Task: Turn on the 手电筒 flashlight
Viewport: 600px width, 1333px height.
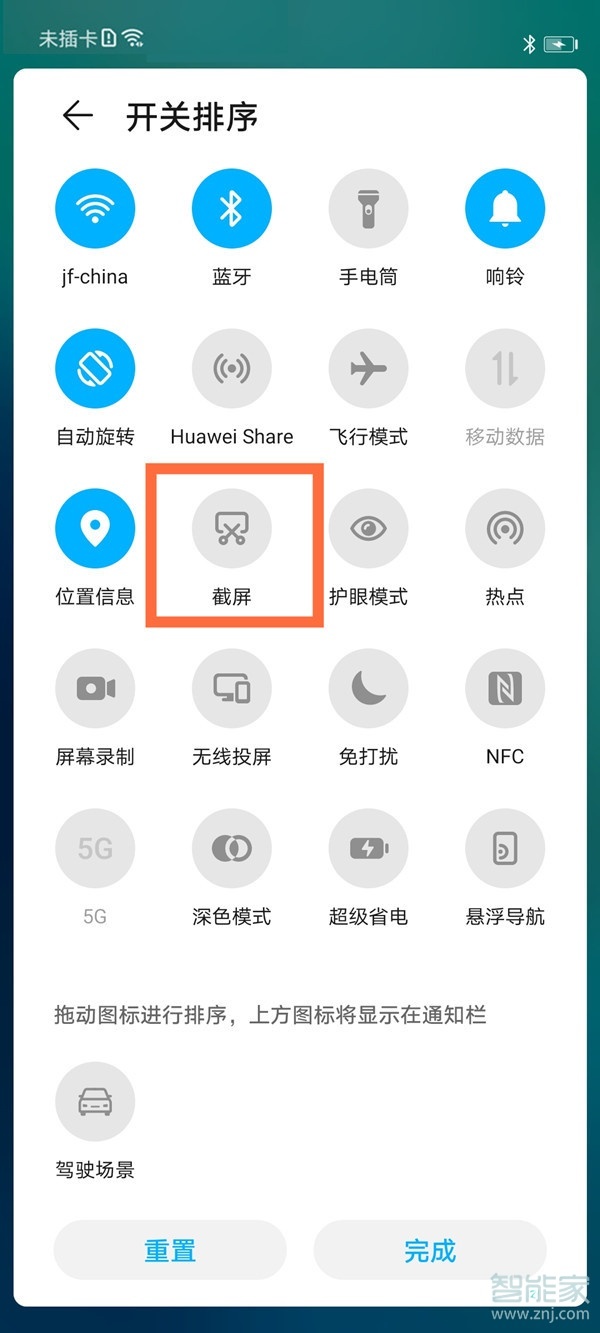Action: click(368, 209)
